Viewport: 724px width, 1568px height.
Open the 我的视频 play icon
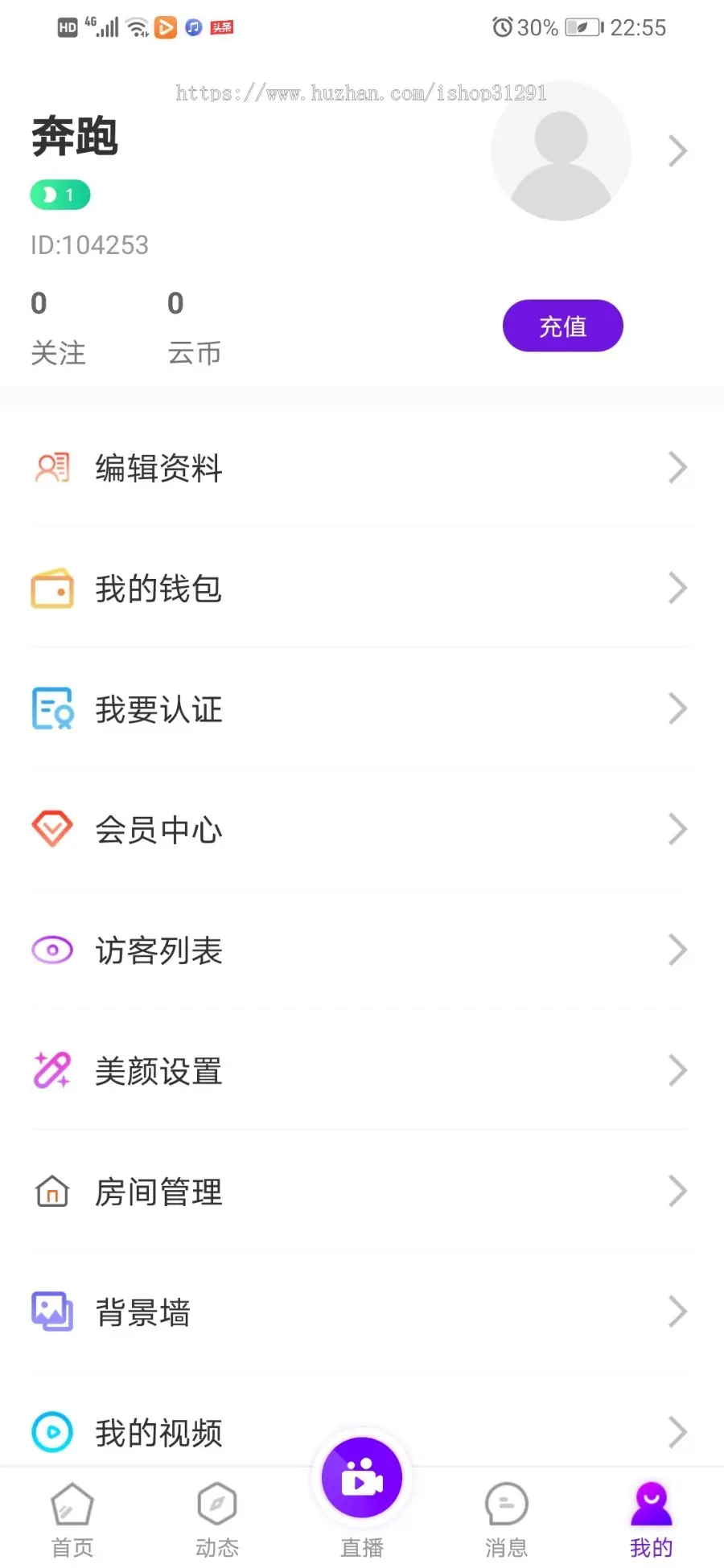(x=51, y=1432)
